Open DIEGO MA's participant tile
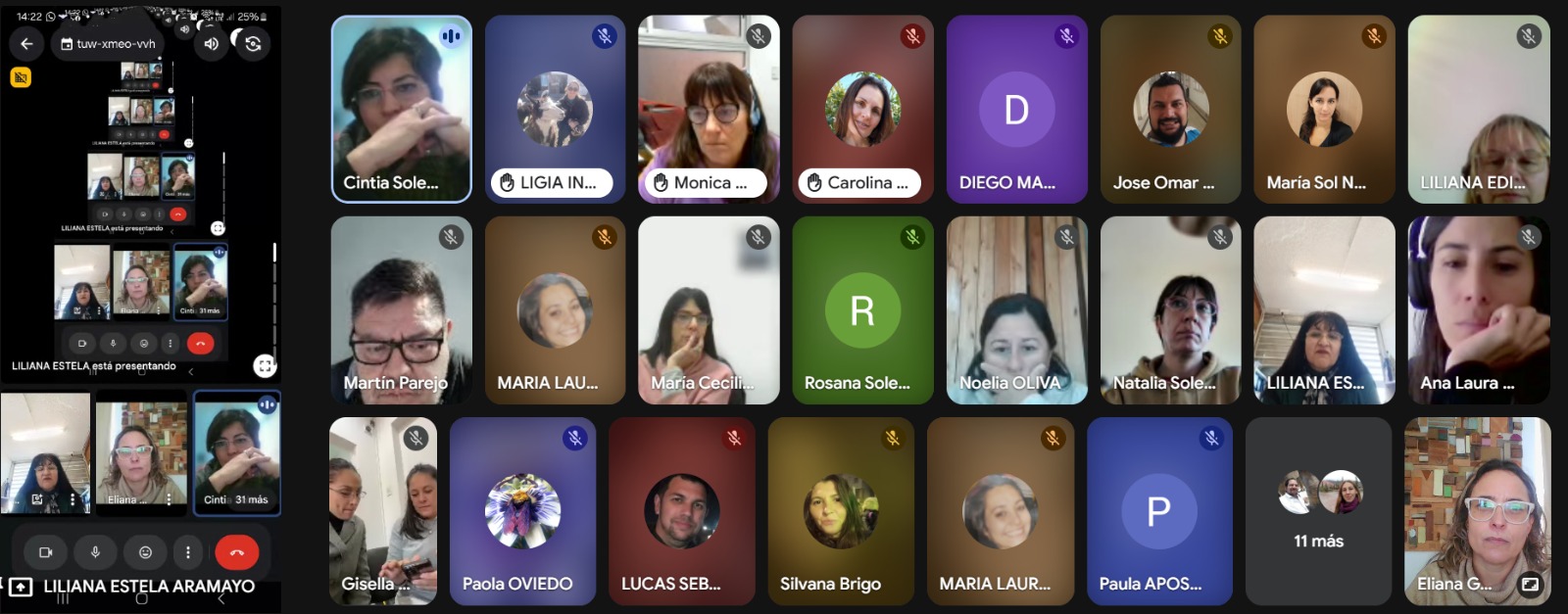Screen dimensions: 1568x614 (x=1016, y=108)
